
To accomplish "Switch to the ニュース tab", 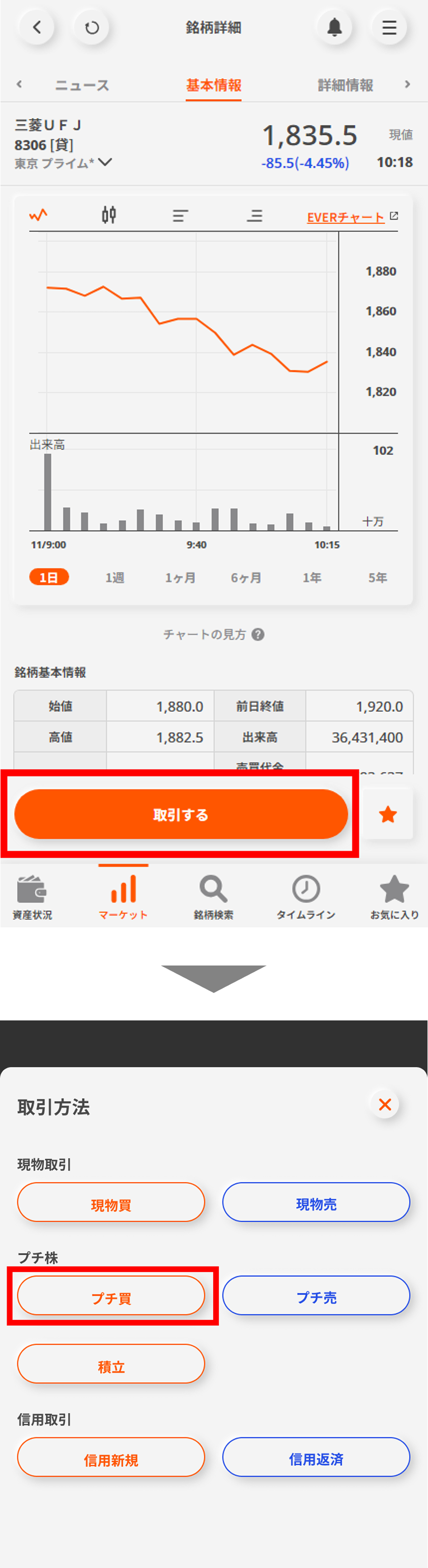I will pyautogui.click(x=82, y=85).
